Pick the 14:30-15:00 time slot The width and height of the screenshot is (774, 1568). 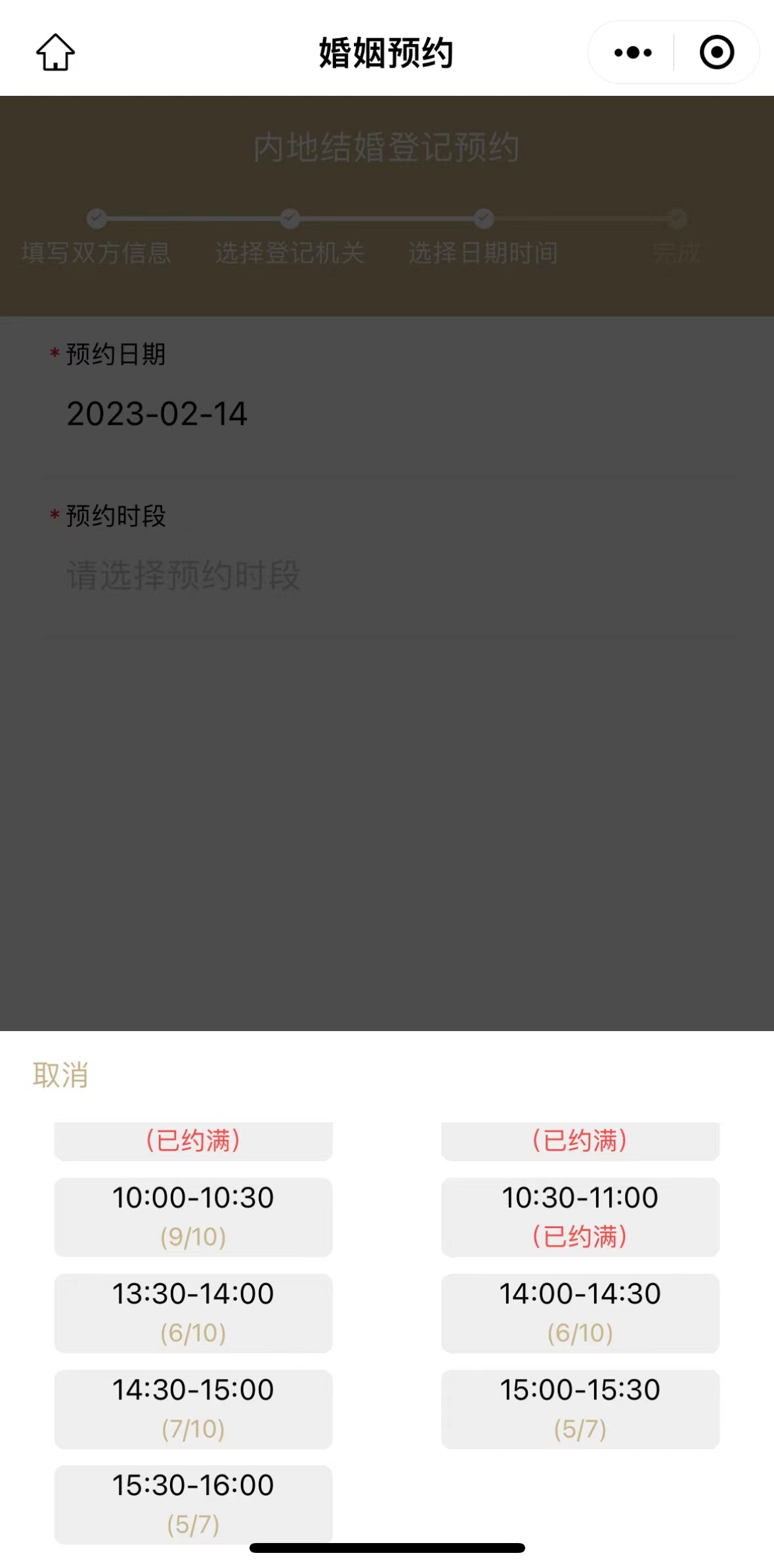pyautogui.click(x=193, y=1408)
